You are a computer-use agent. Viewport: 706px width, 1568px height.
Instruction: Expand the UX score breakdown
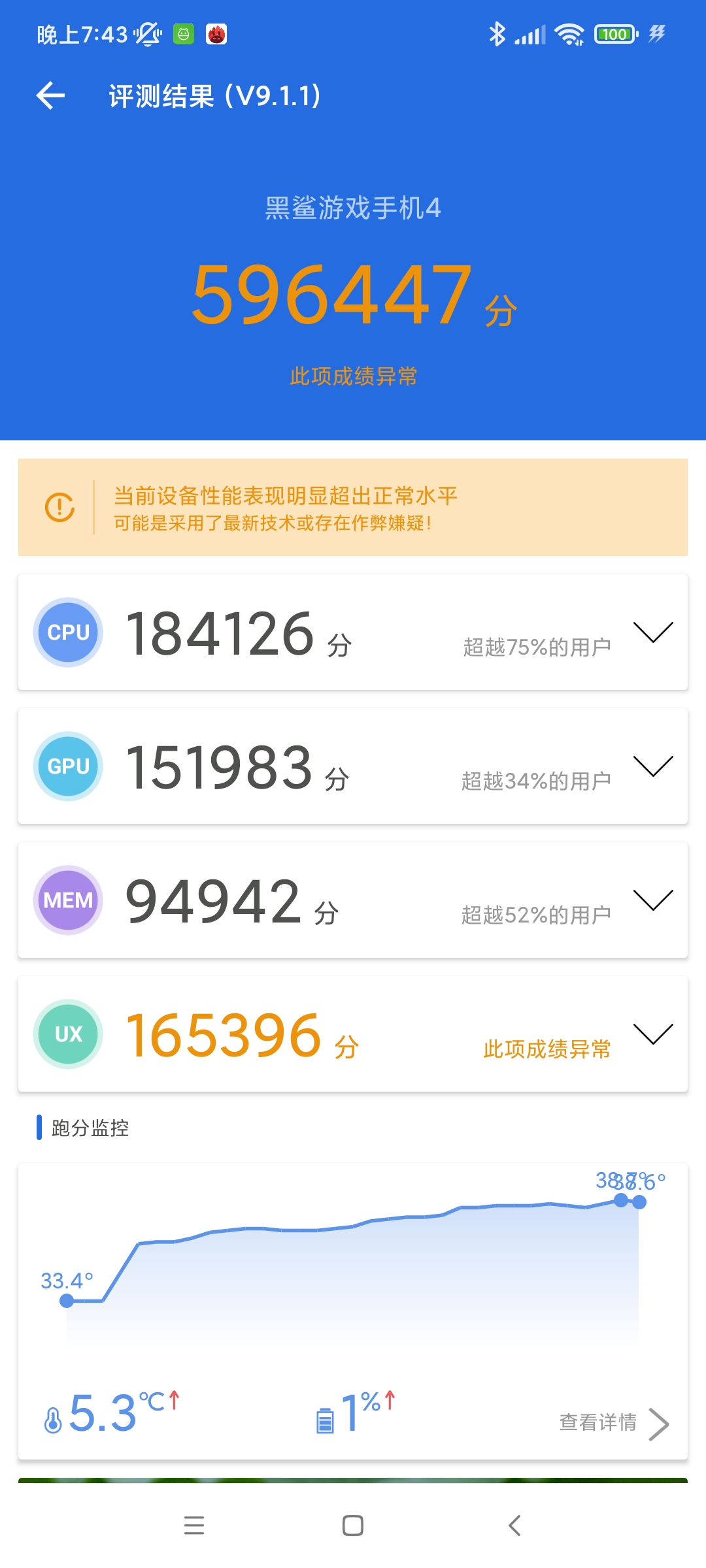(653, 1034)
